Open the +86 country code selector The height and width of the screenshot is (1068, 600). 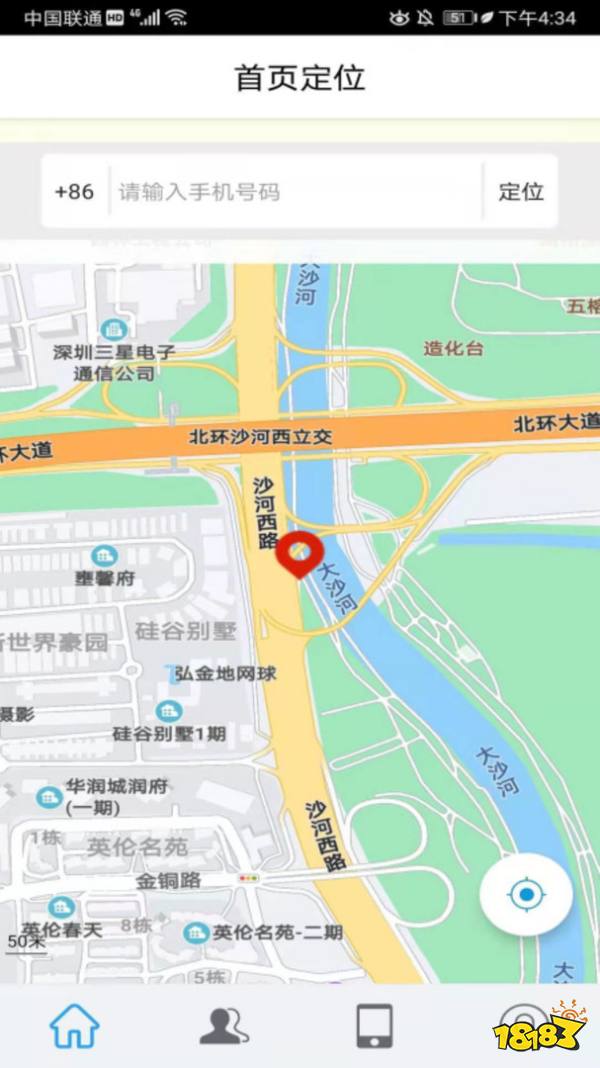click(x=75, y=191)
